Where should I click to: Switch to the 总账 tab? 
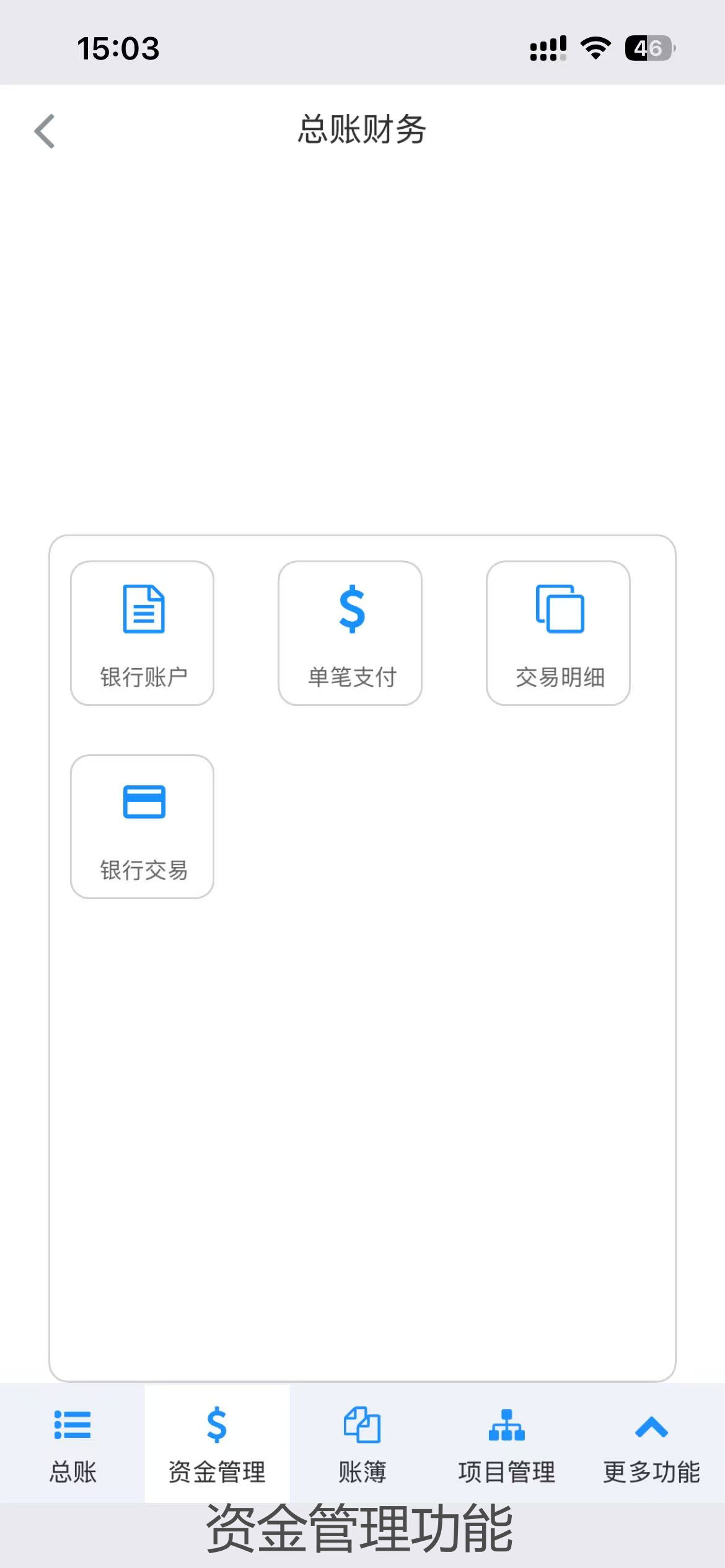click(x=72, y=1455)
